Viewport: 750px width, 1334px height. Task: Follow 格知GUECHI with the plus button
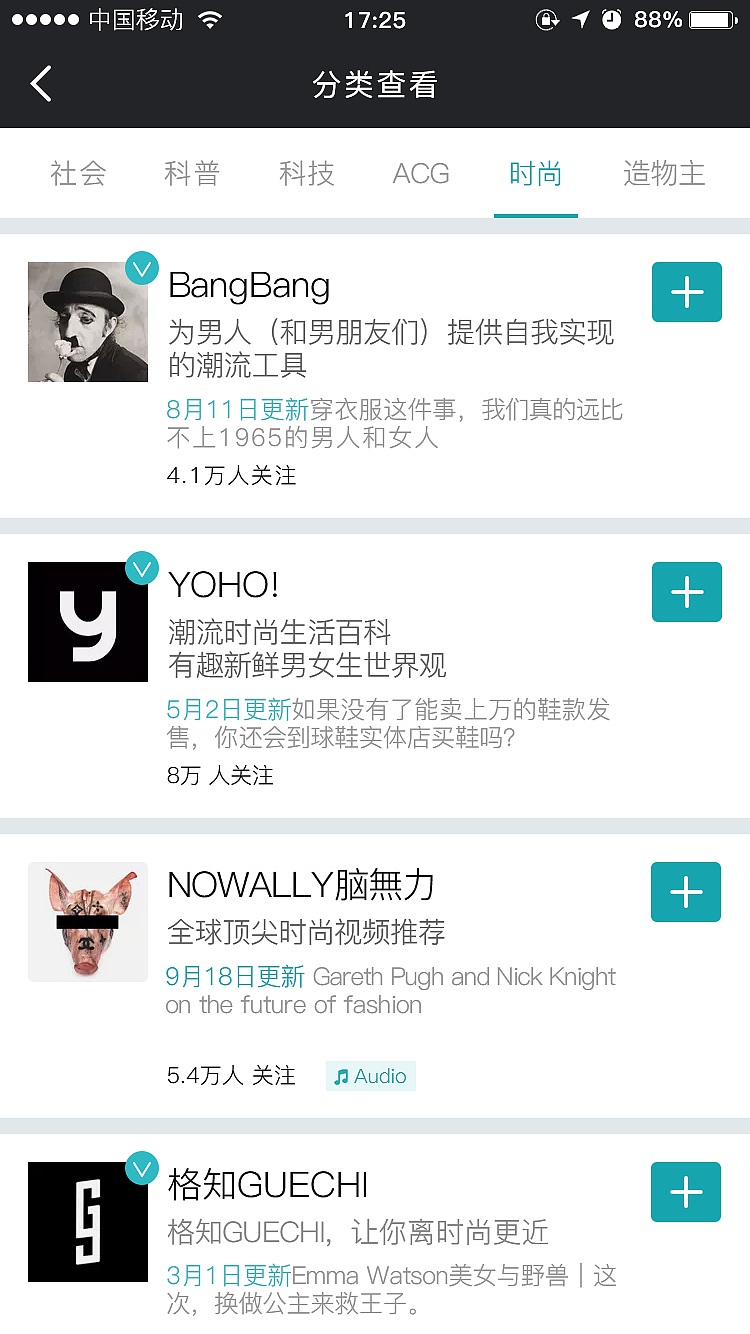click(x=686, y=1192)
